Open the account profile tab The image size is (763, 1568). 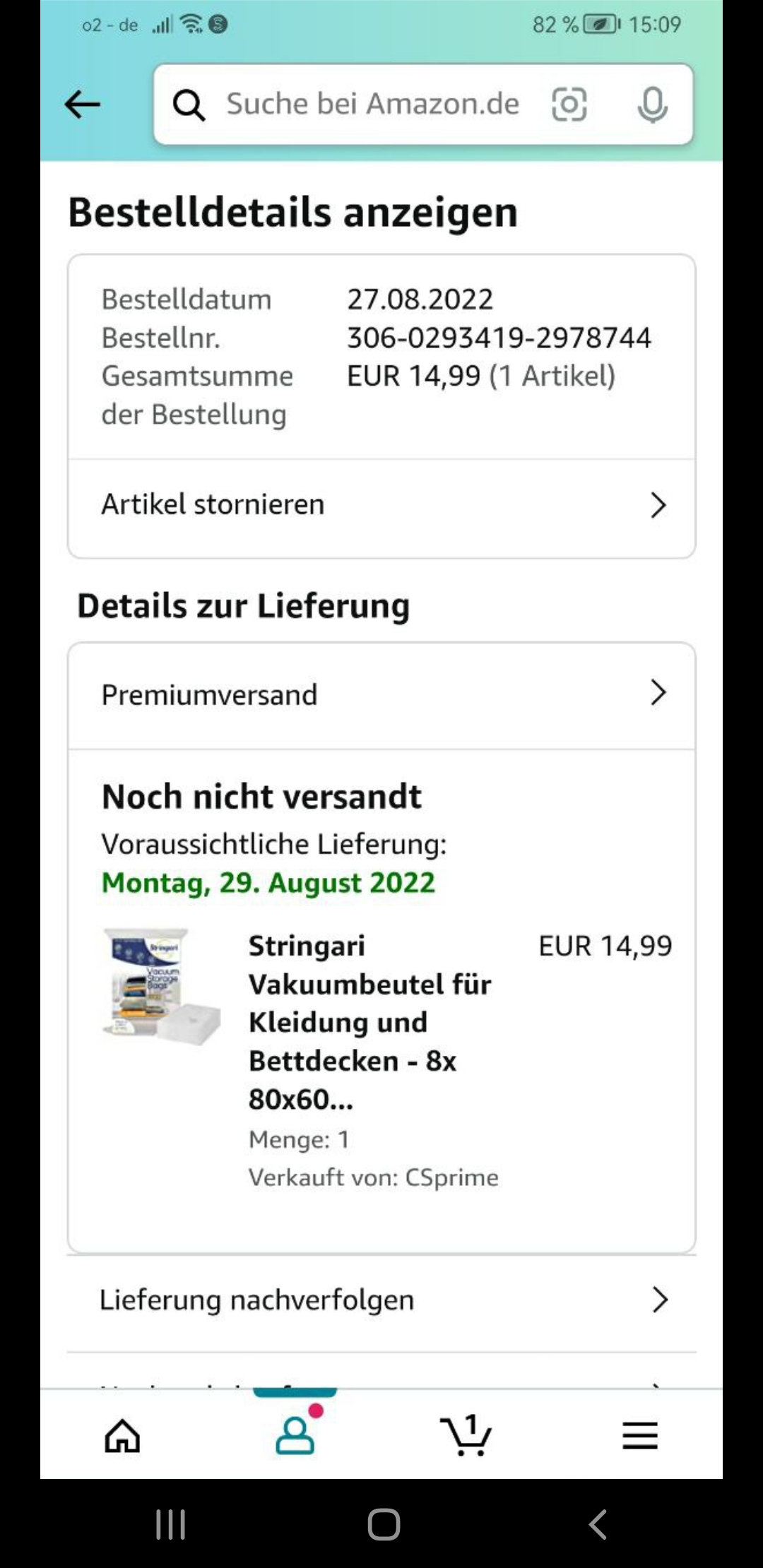[x=295, y=1435]
